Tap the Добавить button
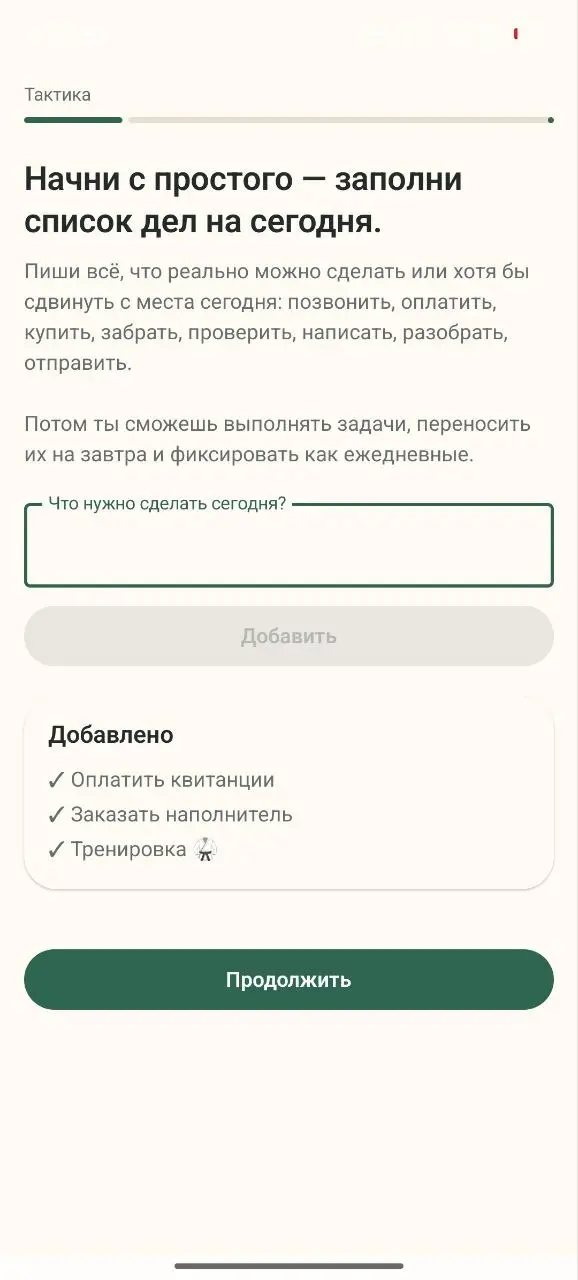The height and width of the screenshot is (1280, 578). click(x=288, y=636)
